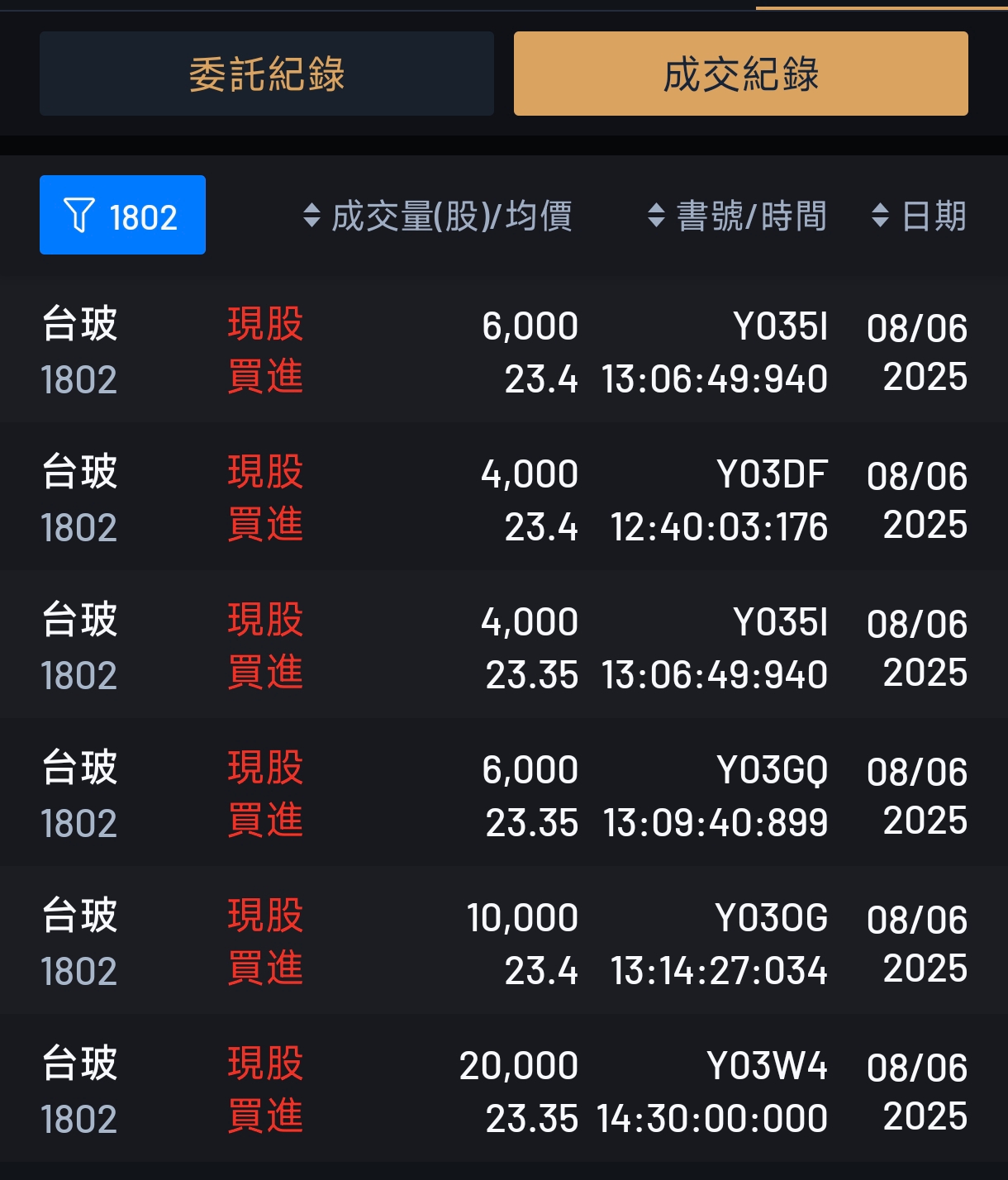Screen dimensions: 1008x1180
Task: Open trade record Y03DF
Action: (x=504, y=500)
